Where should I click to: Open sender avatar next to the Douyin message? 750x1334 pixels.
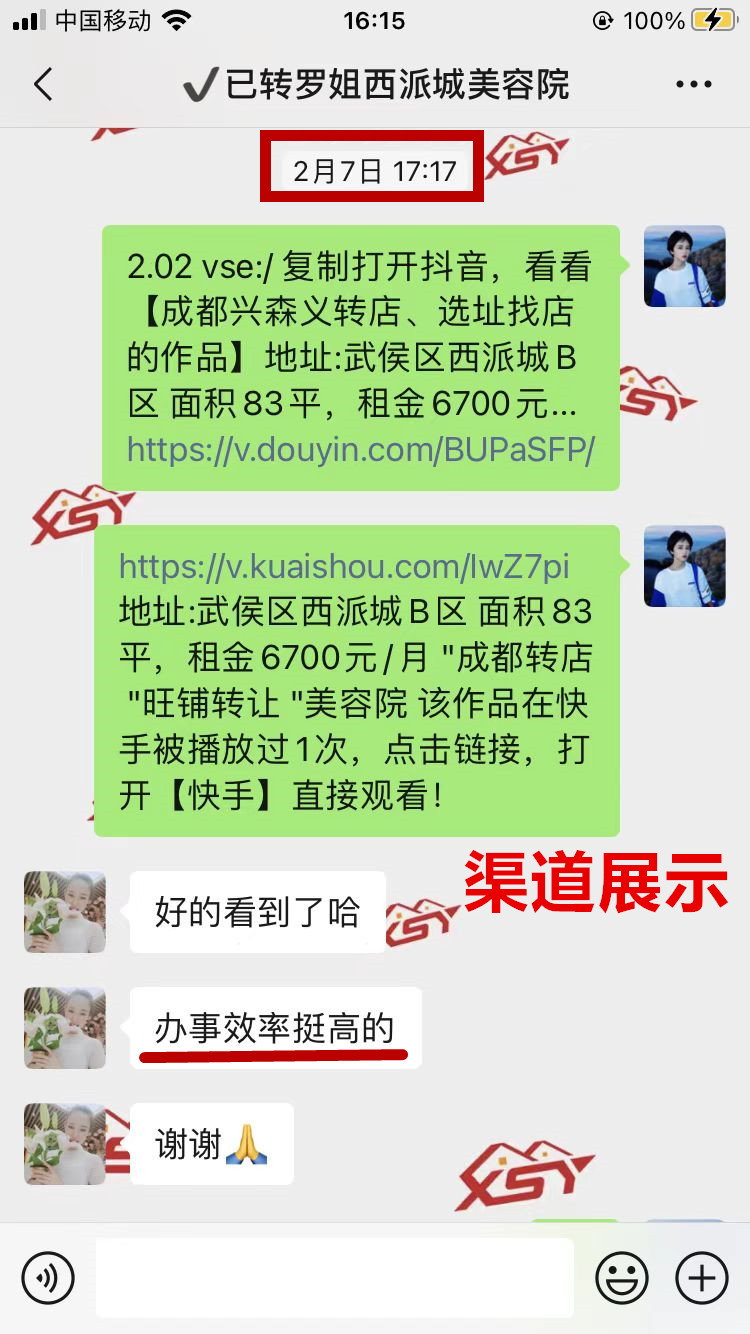click(x=684, y=266)
